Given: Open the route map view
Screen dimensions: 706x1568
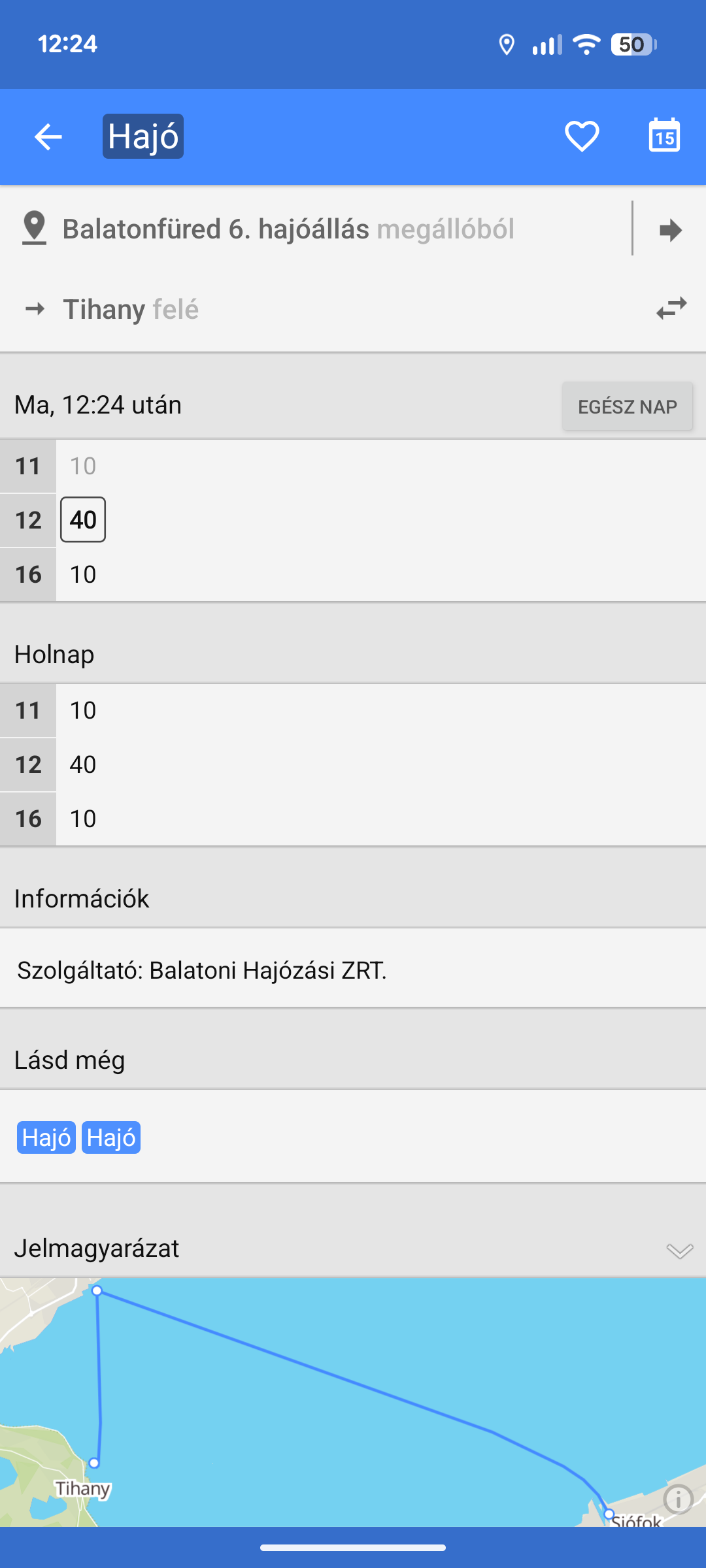Looking at the screenshot, I should click(353, 1402).
